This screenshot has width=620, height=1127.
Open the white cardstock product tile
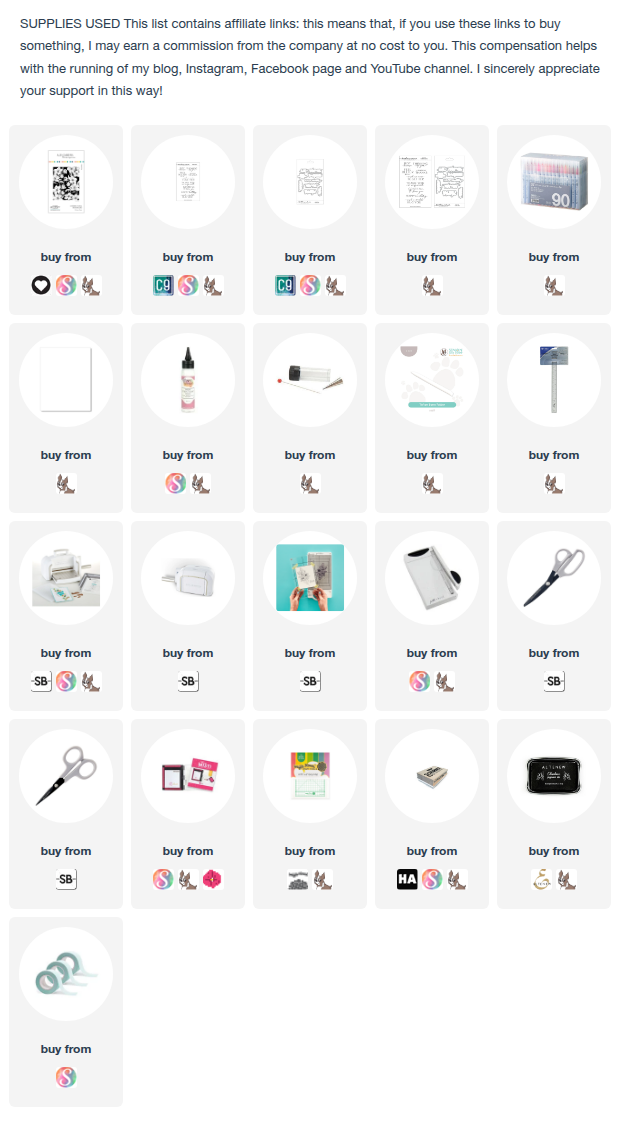[65, 379]
